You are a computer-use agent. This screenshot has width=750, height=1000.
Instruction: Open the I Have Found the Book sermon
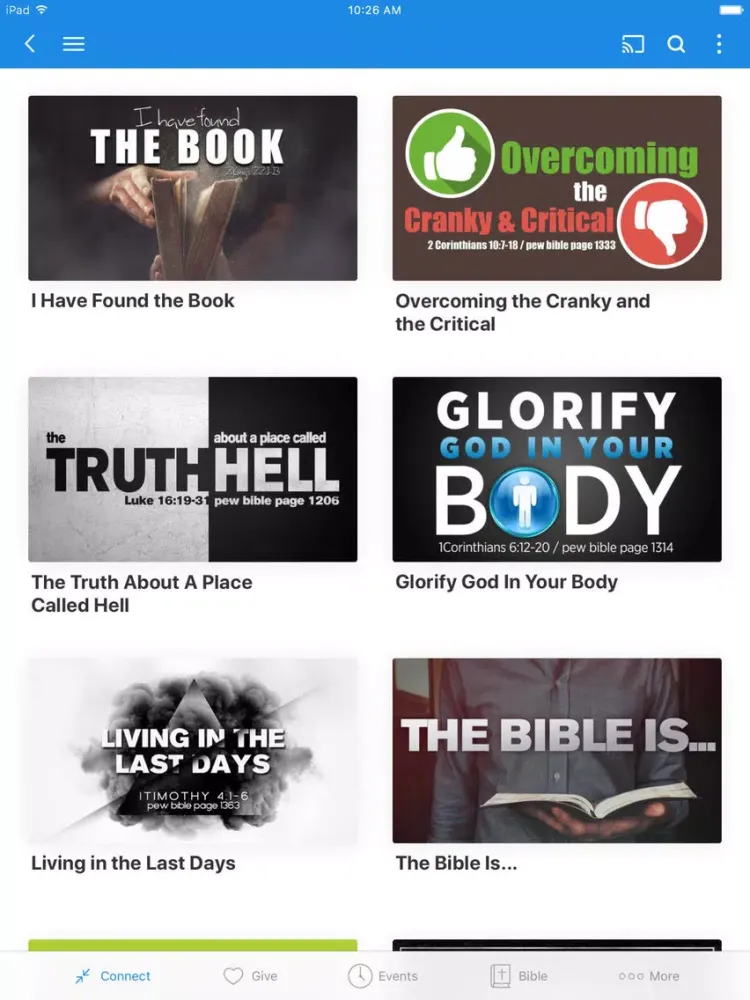tap(193, 188)
